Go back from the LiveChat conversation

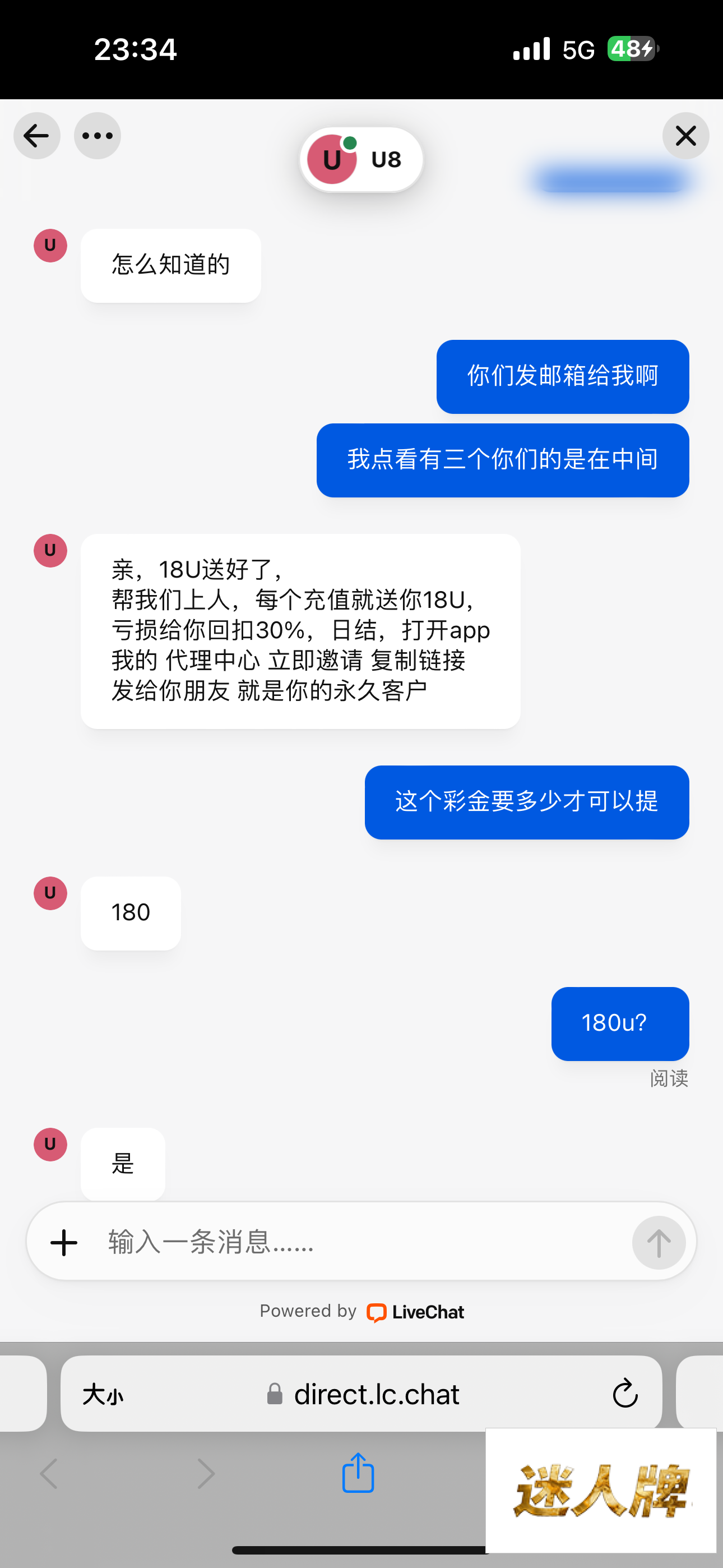(36, 136)
